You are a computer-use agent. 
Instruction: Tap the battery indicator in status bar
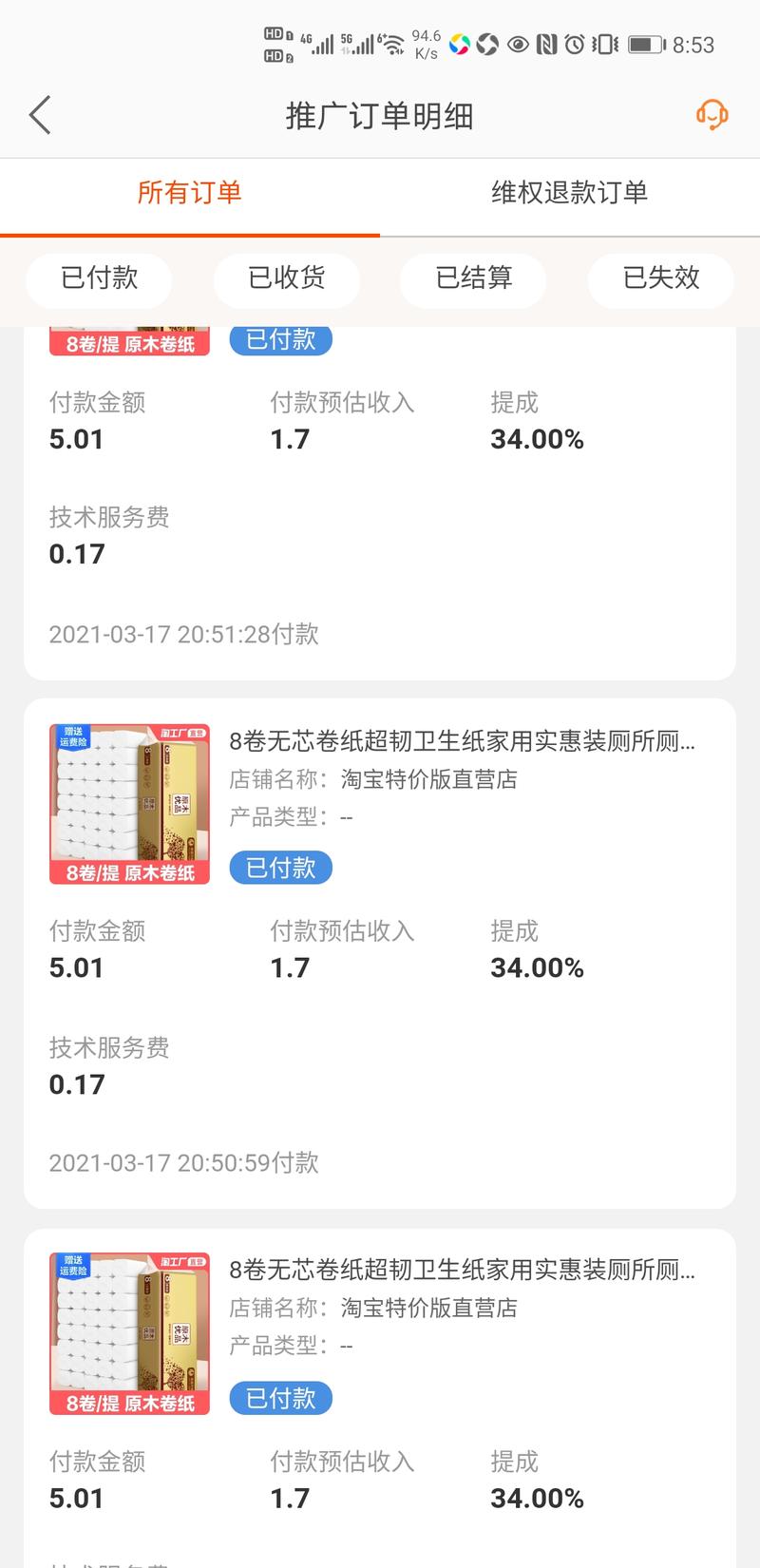point(644,45)
